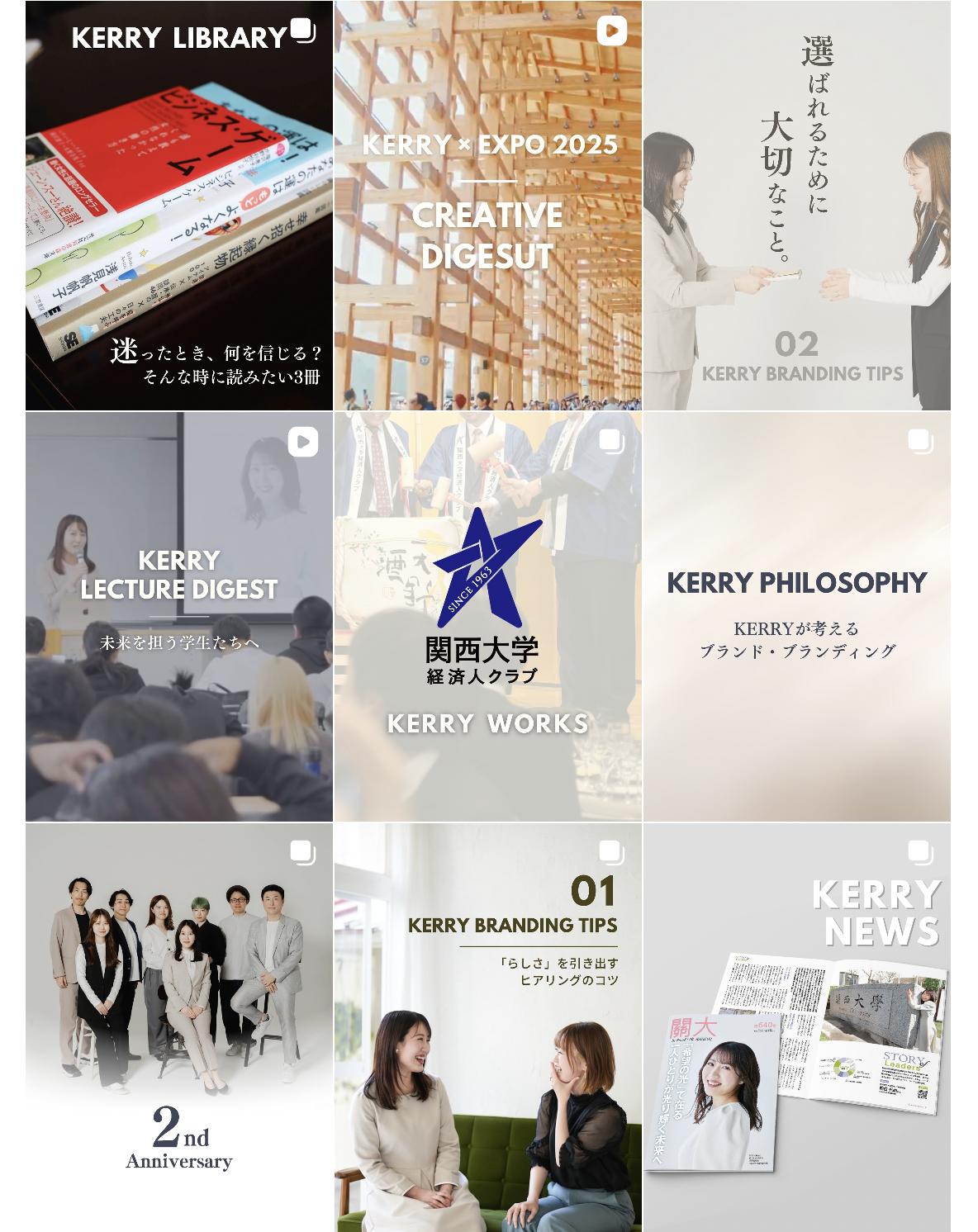
Task: Open the 関西大学 KERRY WORKS post
Action: pos(487,616)
